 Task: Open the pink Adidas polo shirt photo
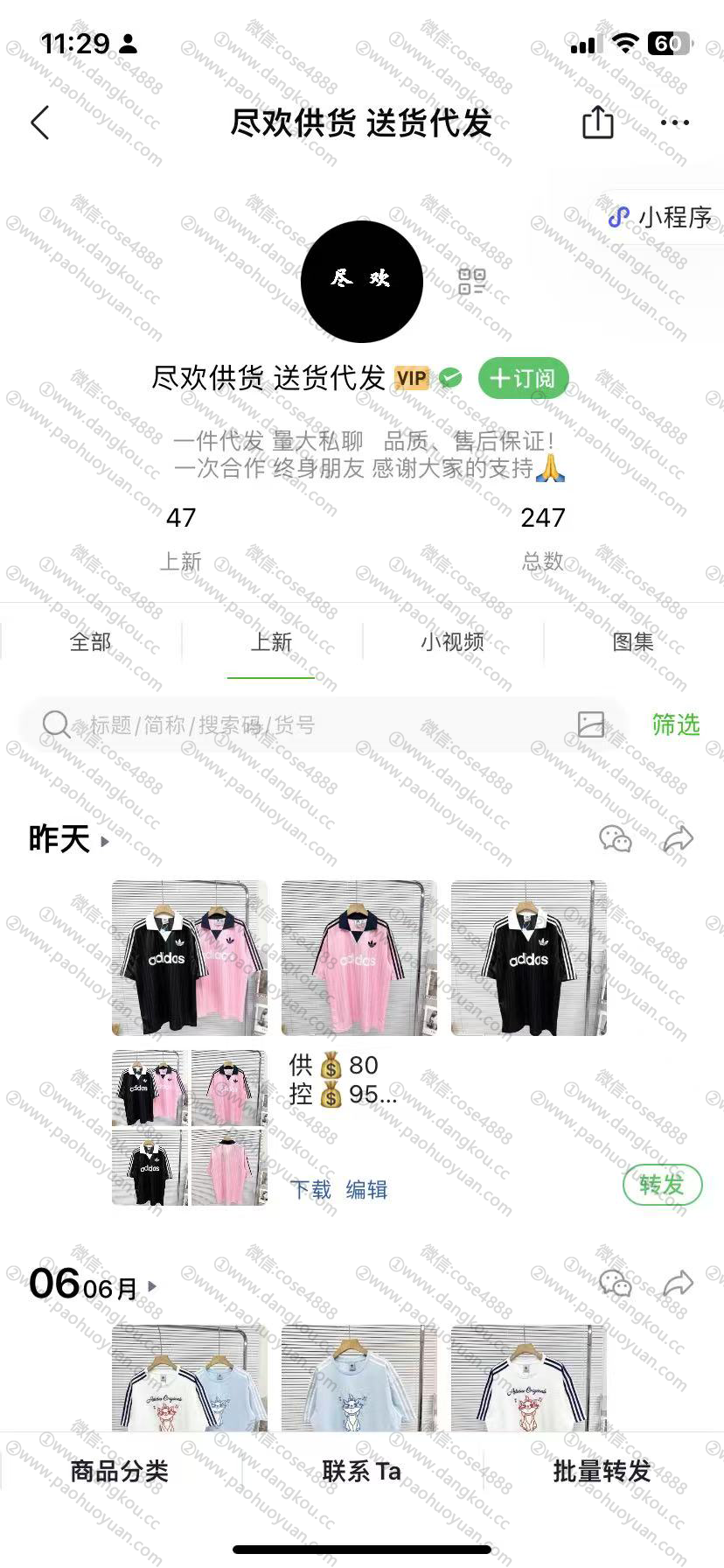coord(359,958)
